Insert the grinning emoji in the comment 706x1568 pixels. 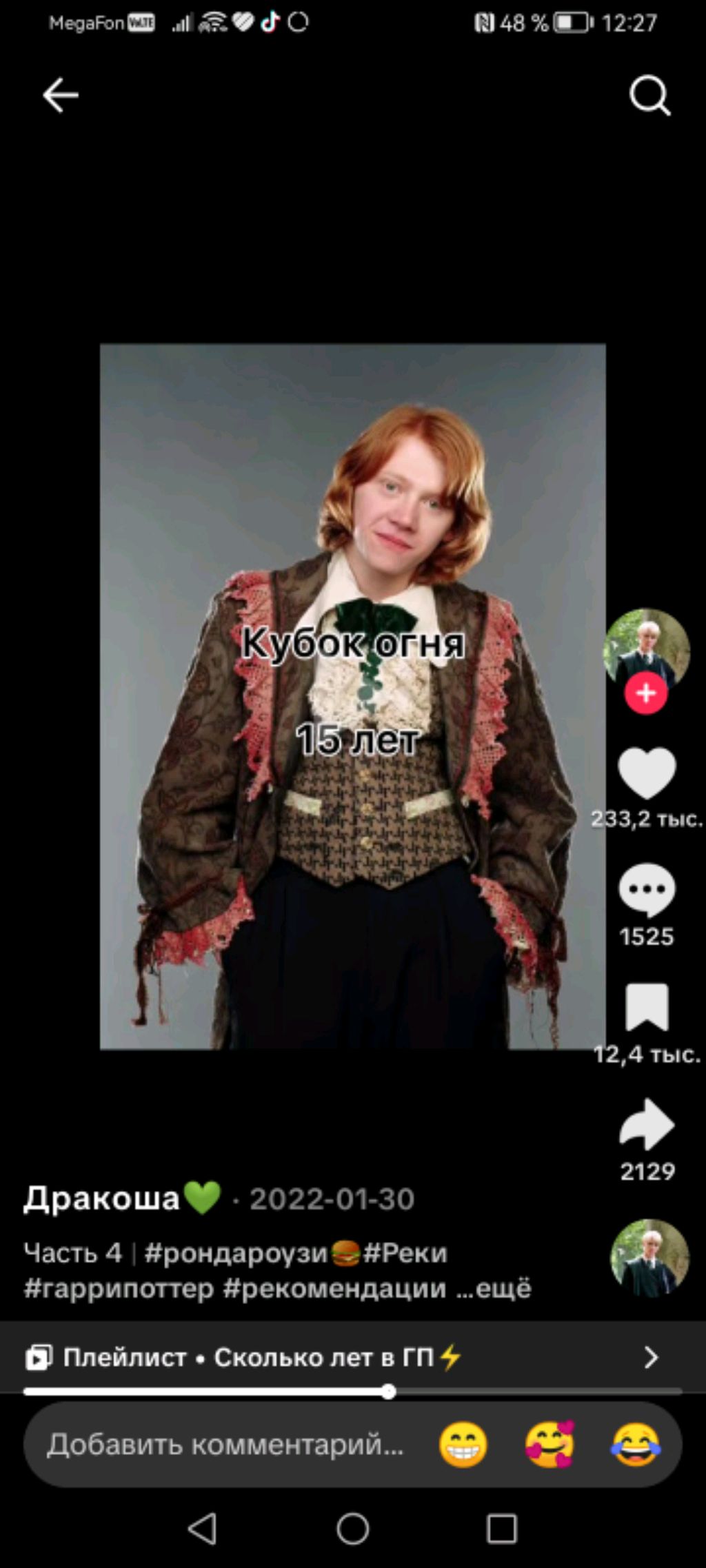[x=463, y=1444]
